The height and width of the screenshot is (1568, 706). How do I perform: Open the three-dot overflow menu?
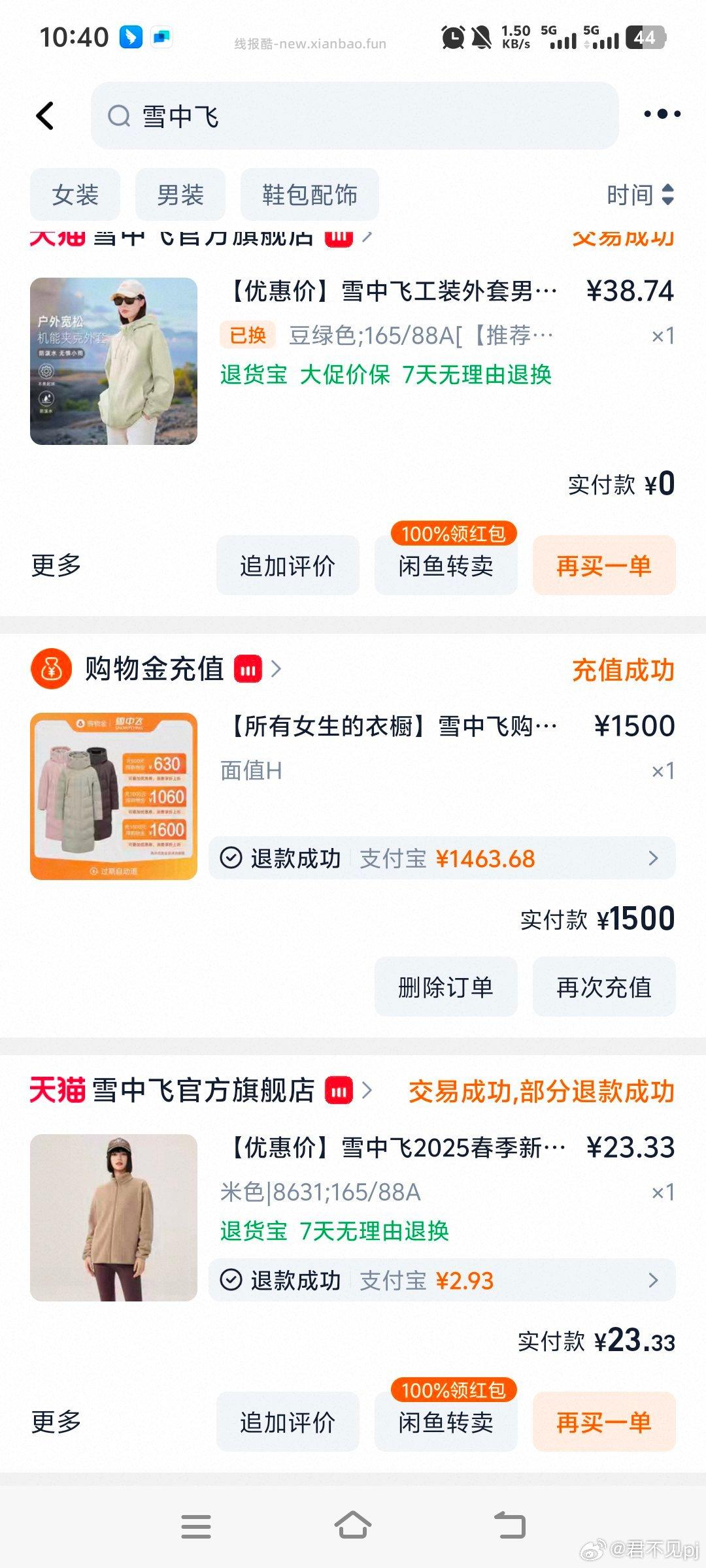[660, 115]
